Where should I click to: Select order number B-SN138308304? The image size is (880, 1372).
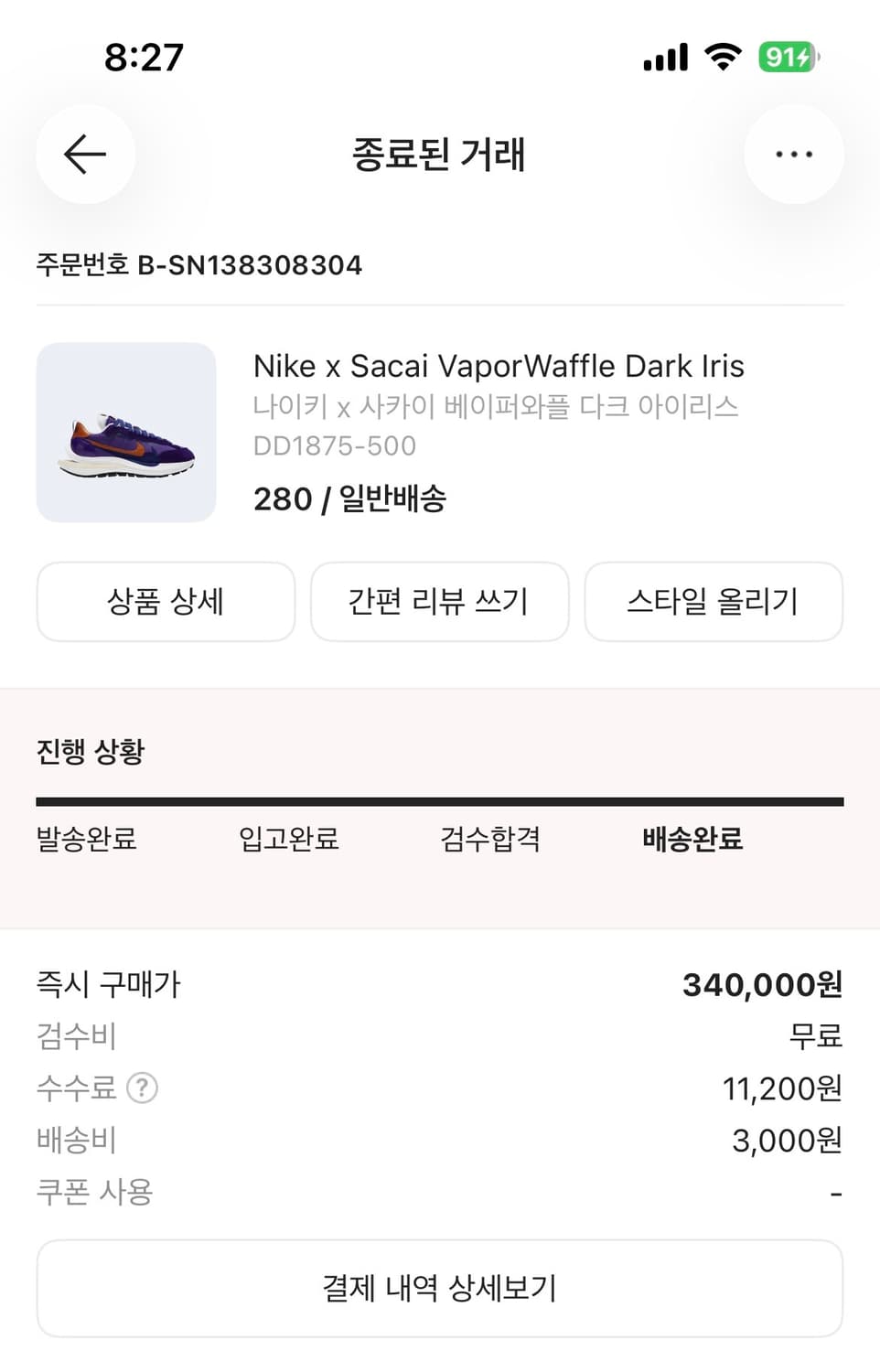pos(198,265)
